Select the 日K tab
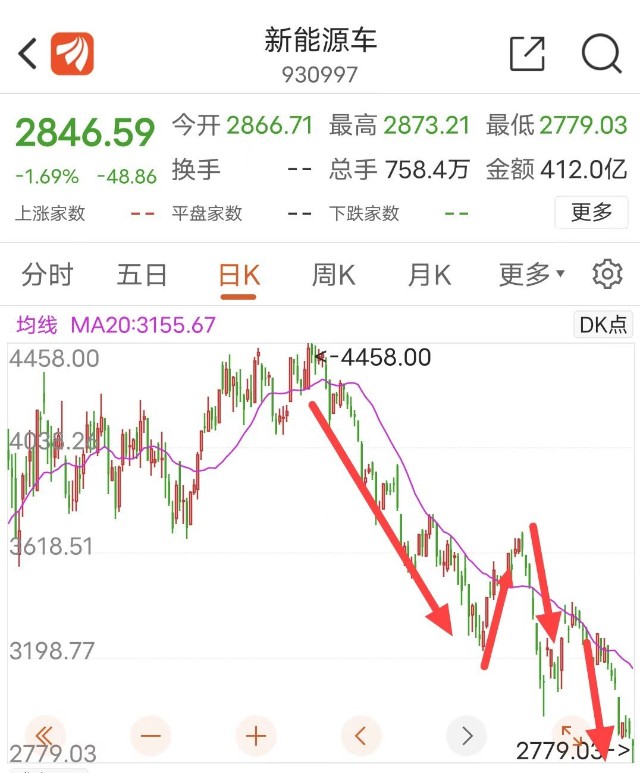640x773 pixels. tap(239, 276)
